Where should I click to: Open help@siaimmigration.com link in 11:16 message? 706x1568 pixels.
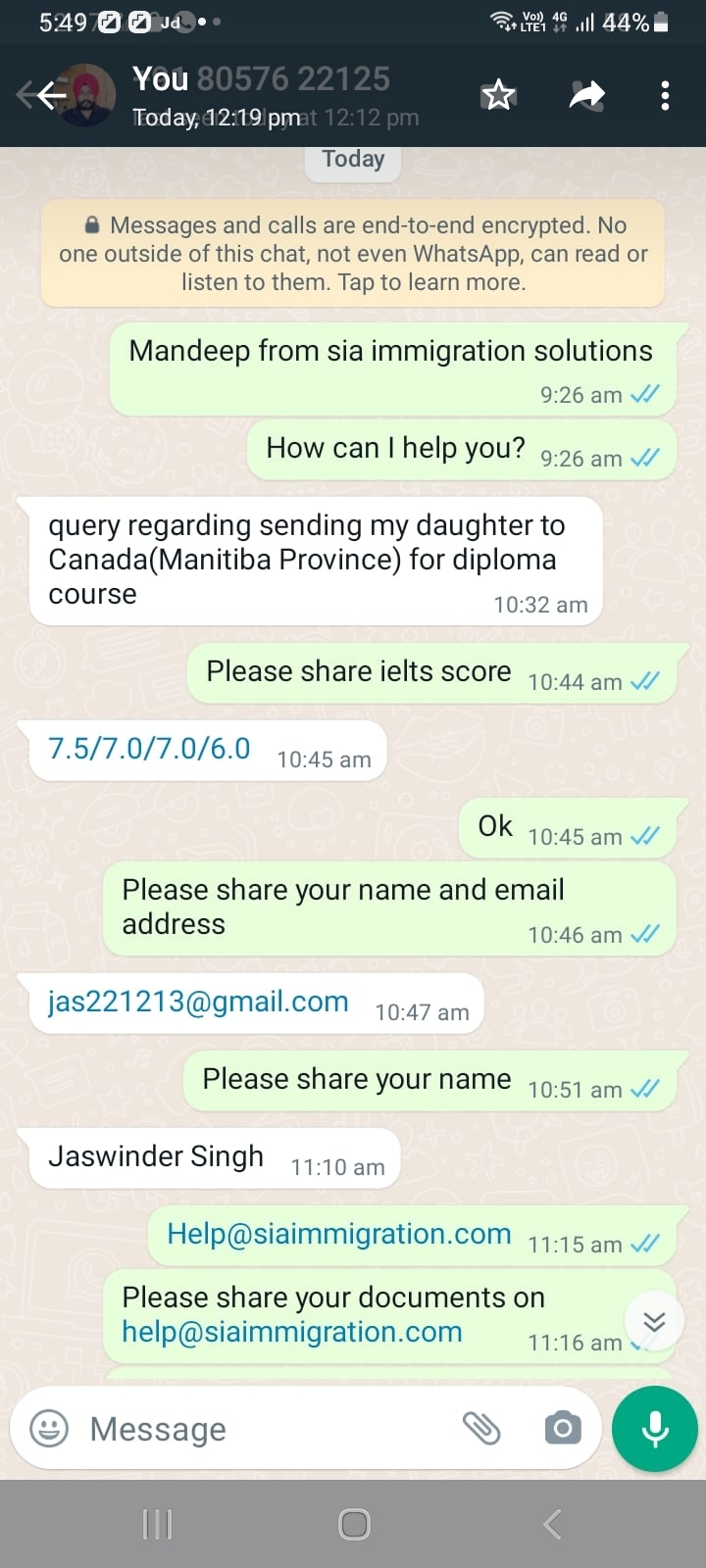292,1332
